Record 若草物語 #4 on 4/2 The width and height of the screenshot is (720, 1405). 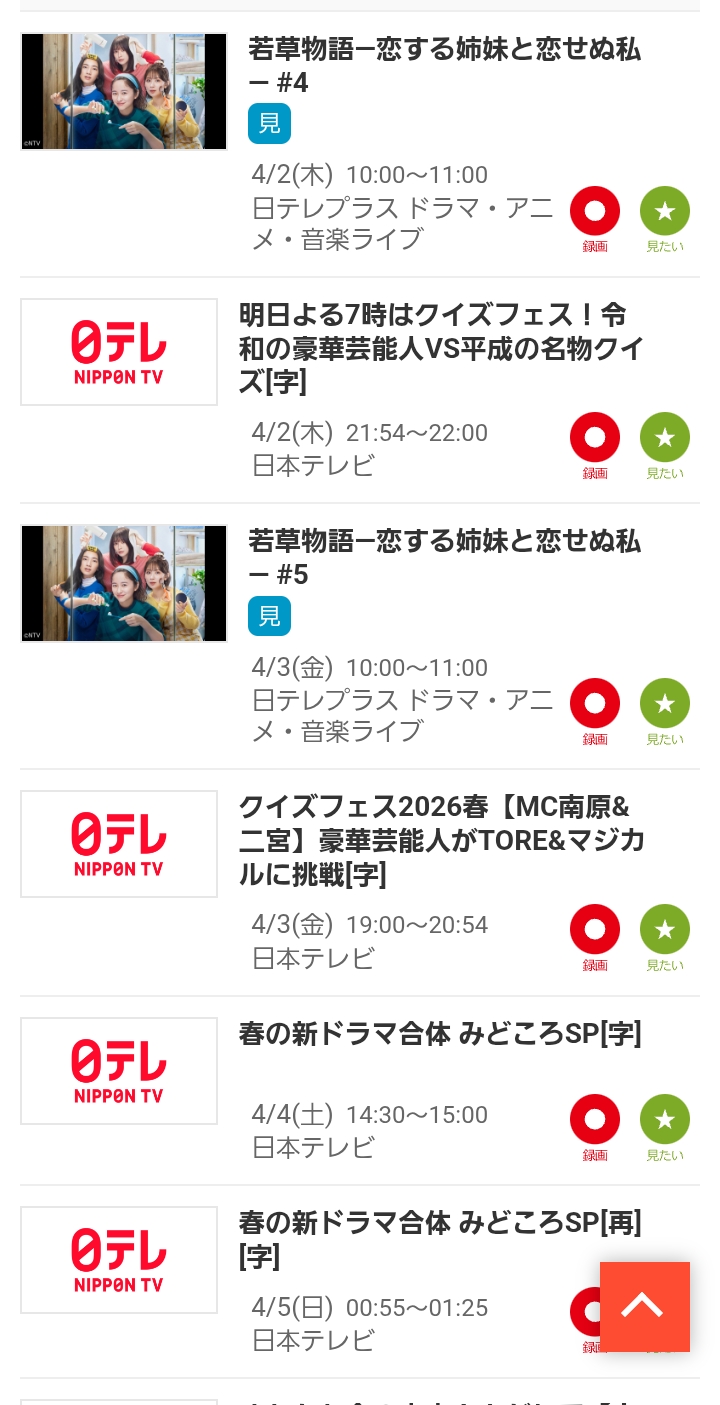click(x=595, y=212)
